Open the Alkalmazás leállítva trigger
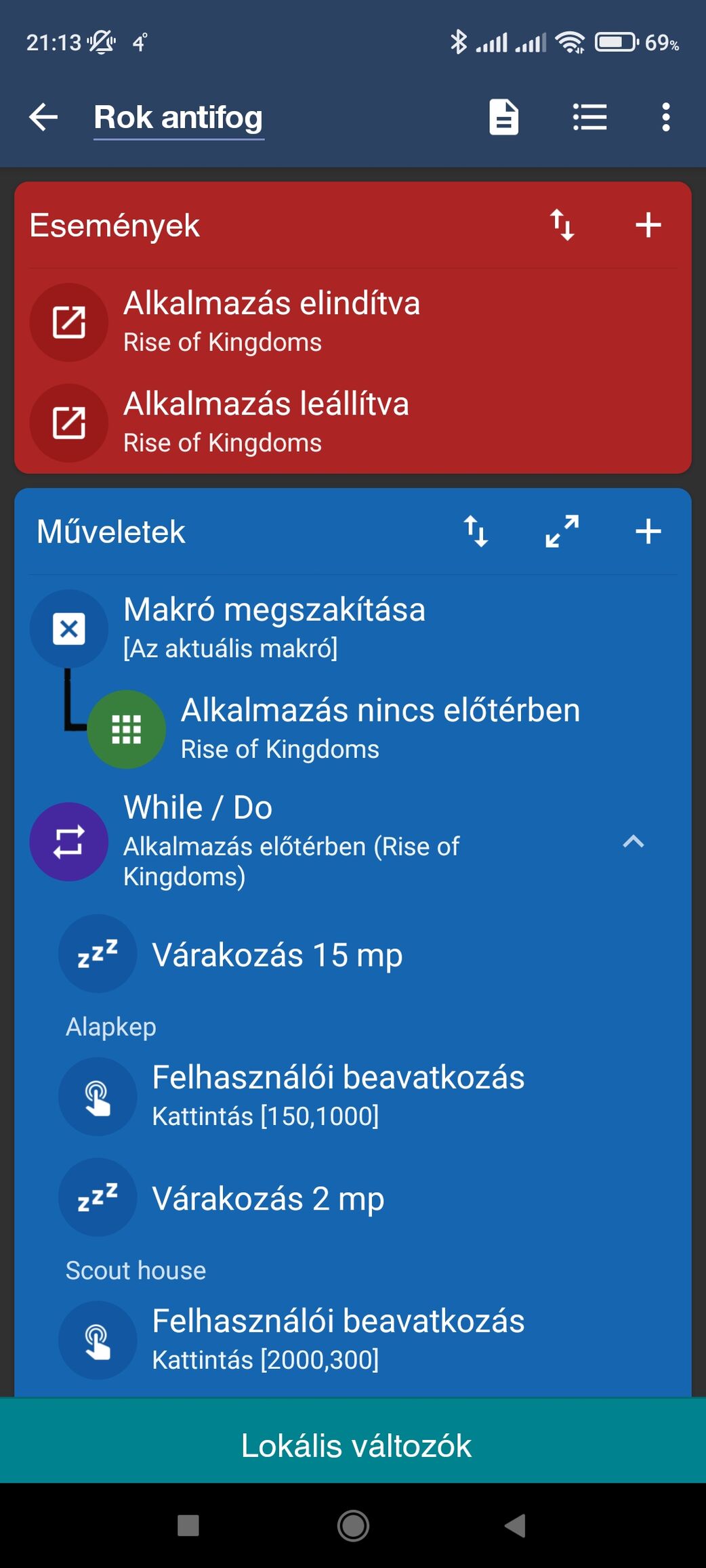 point(266,422)
